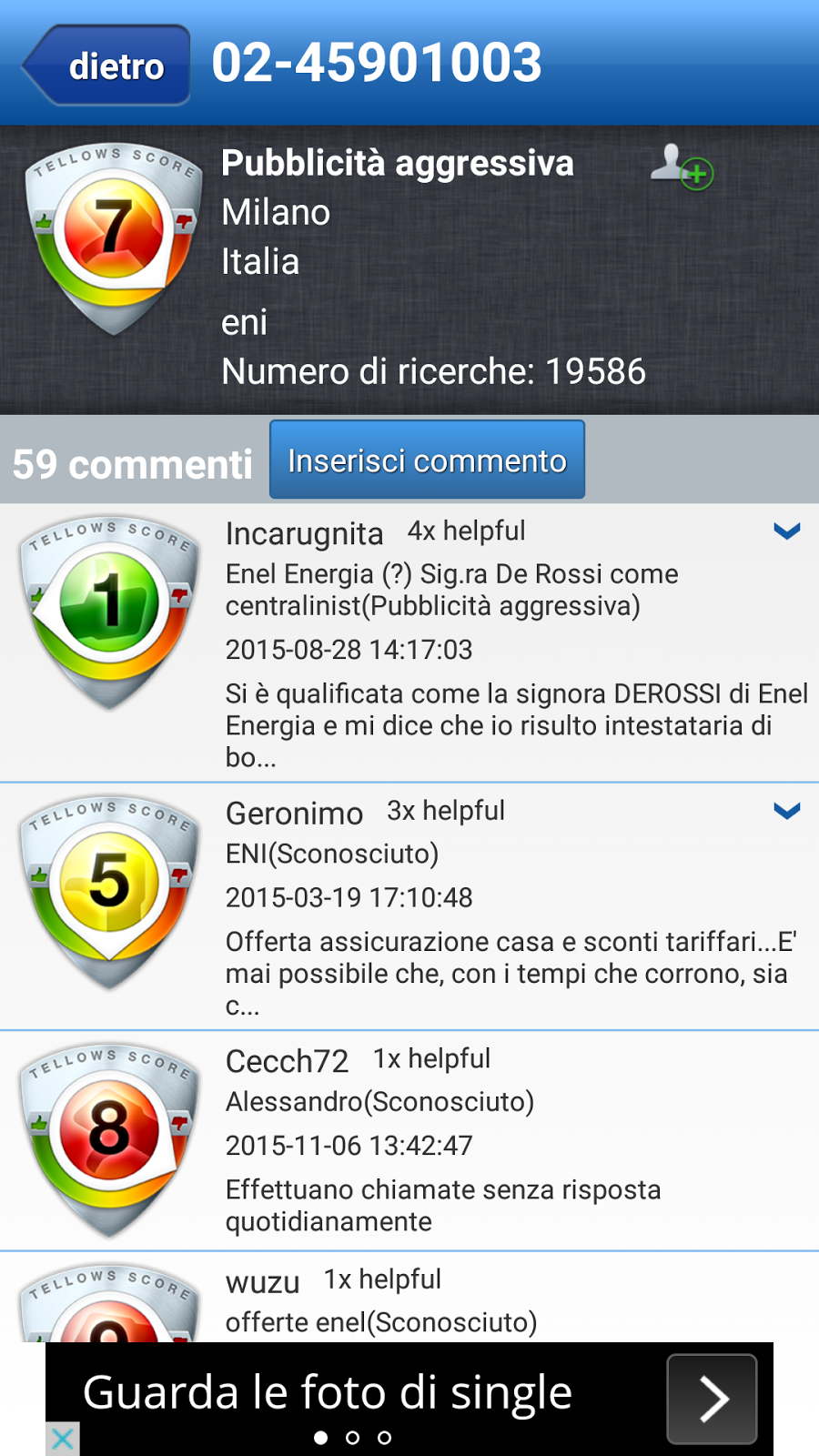Tap Inserisci commento to add a comment
Viewport: 819px width, 1456px height.
tap(427, 460)
